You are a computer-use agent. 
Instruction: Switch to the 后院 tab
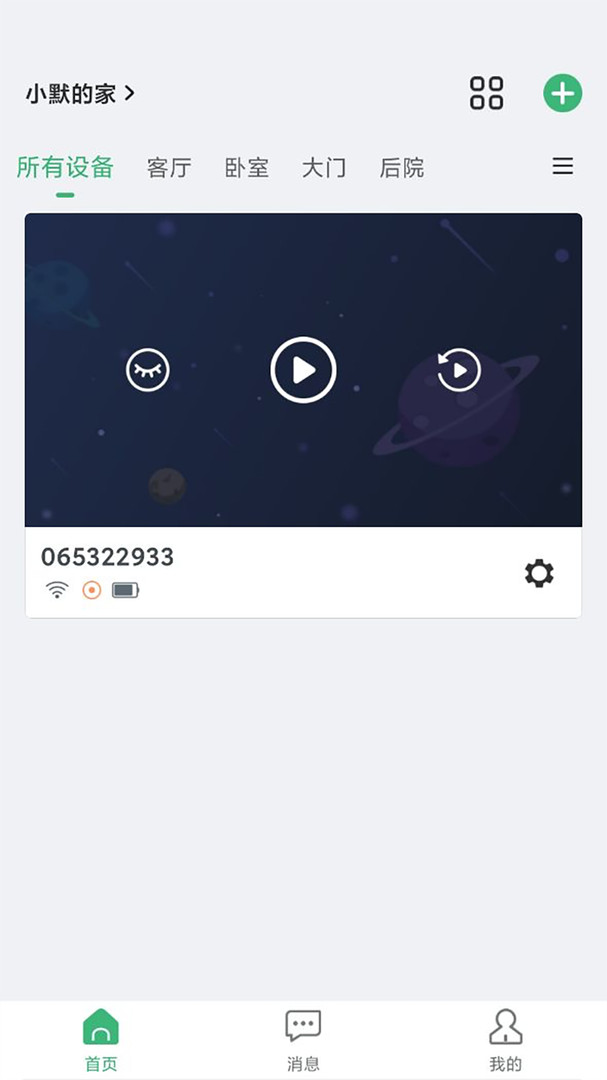click(x=402, y=168)
